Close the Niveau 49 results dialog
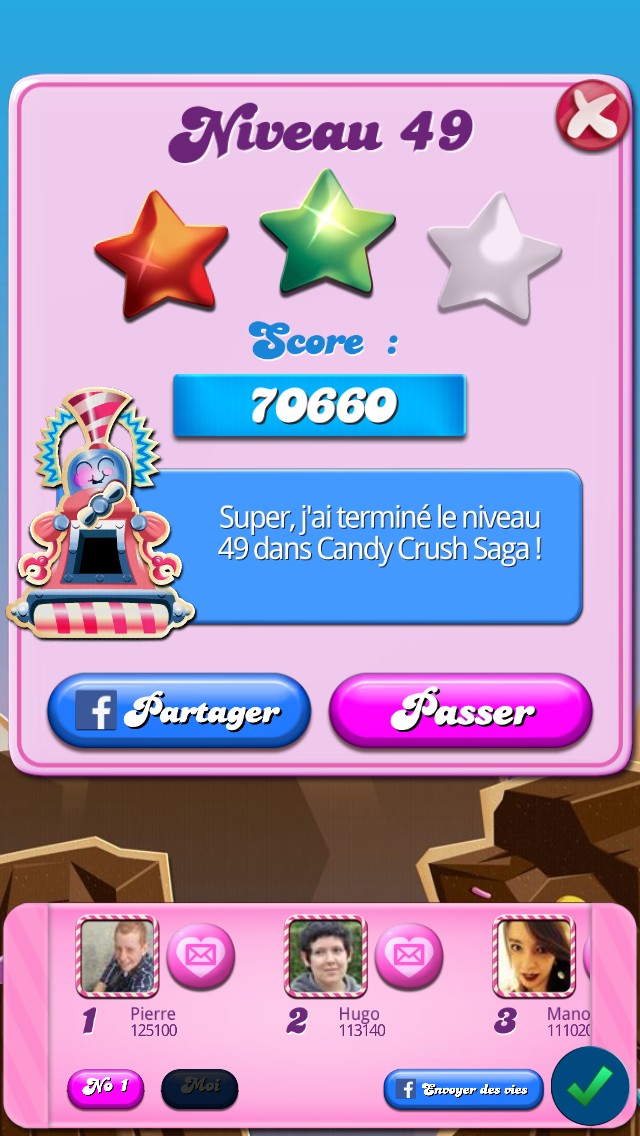The height and width of the screenshot is (1136, 640). click(x=592, y=115)
